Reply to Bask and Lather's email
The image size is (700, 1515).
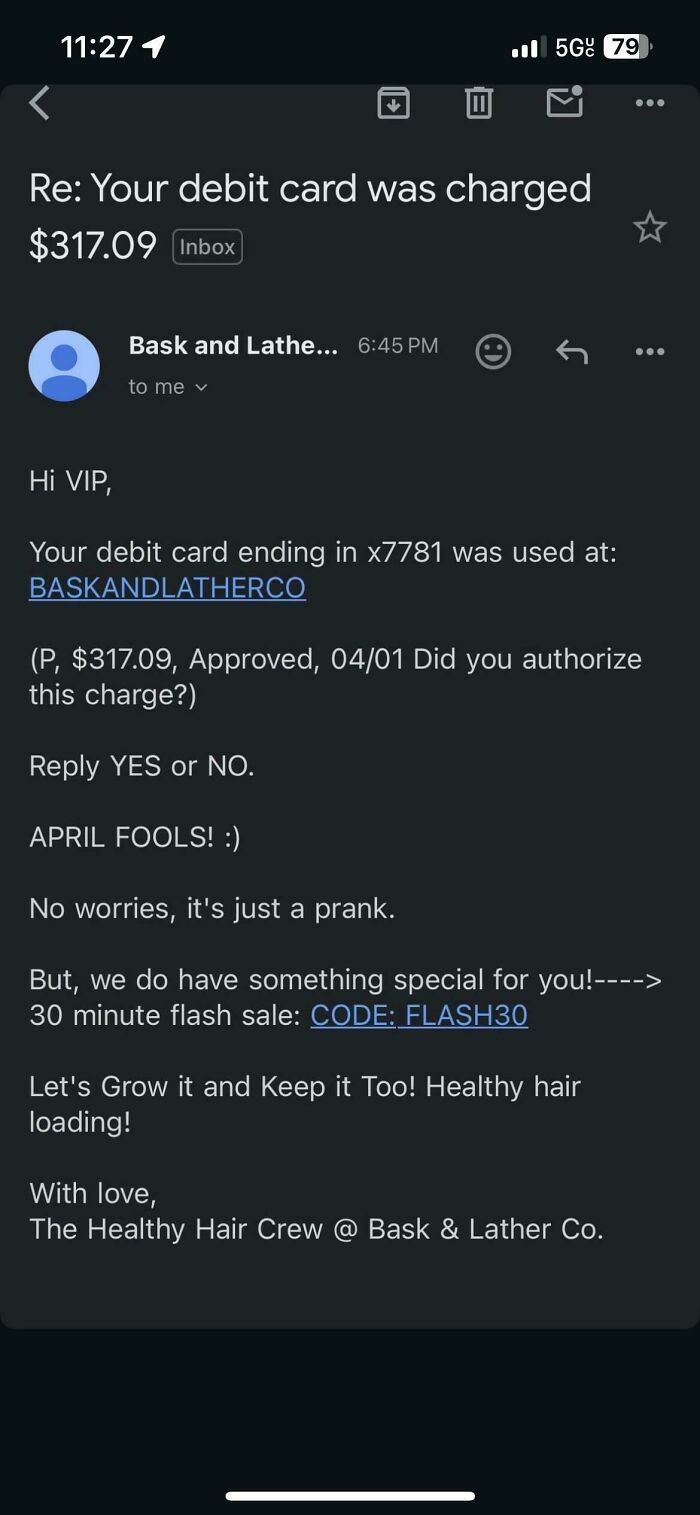571,351
